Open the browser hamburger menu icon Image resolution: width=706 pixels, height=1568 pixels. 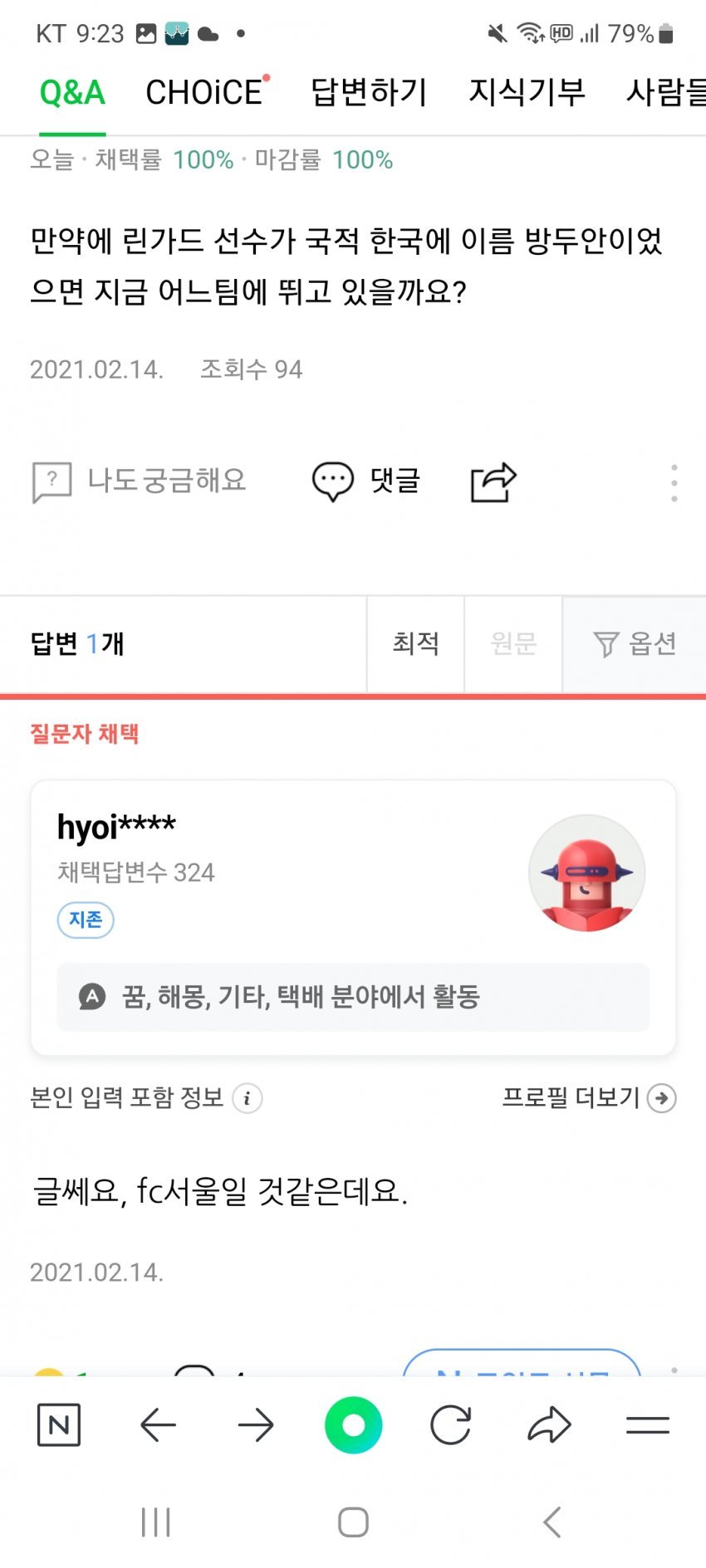[x=648, y=1425]
